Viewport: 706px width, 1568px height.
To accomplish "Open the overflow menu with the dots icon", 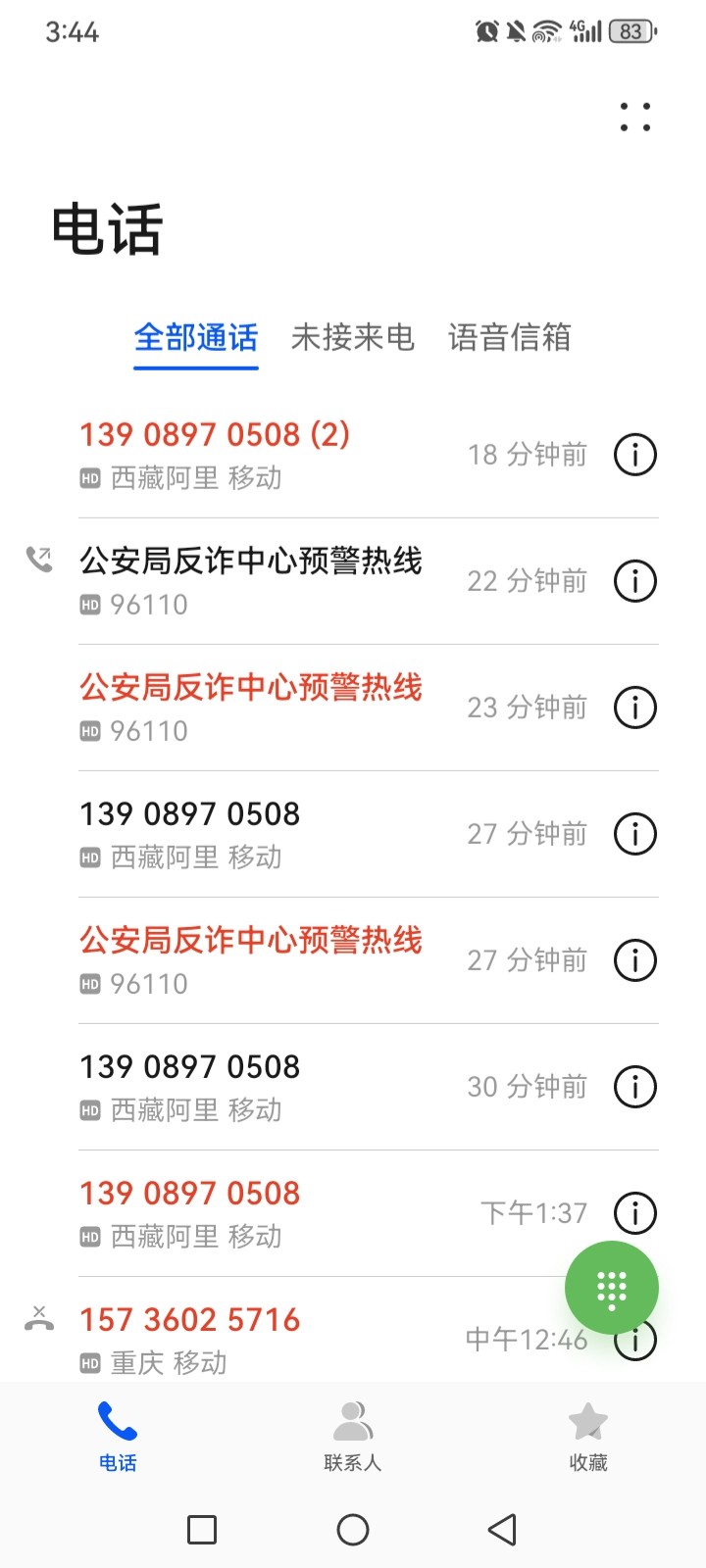I will coord(634,118).
